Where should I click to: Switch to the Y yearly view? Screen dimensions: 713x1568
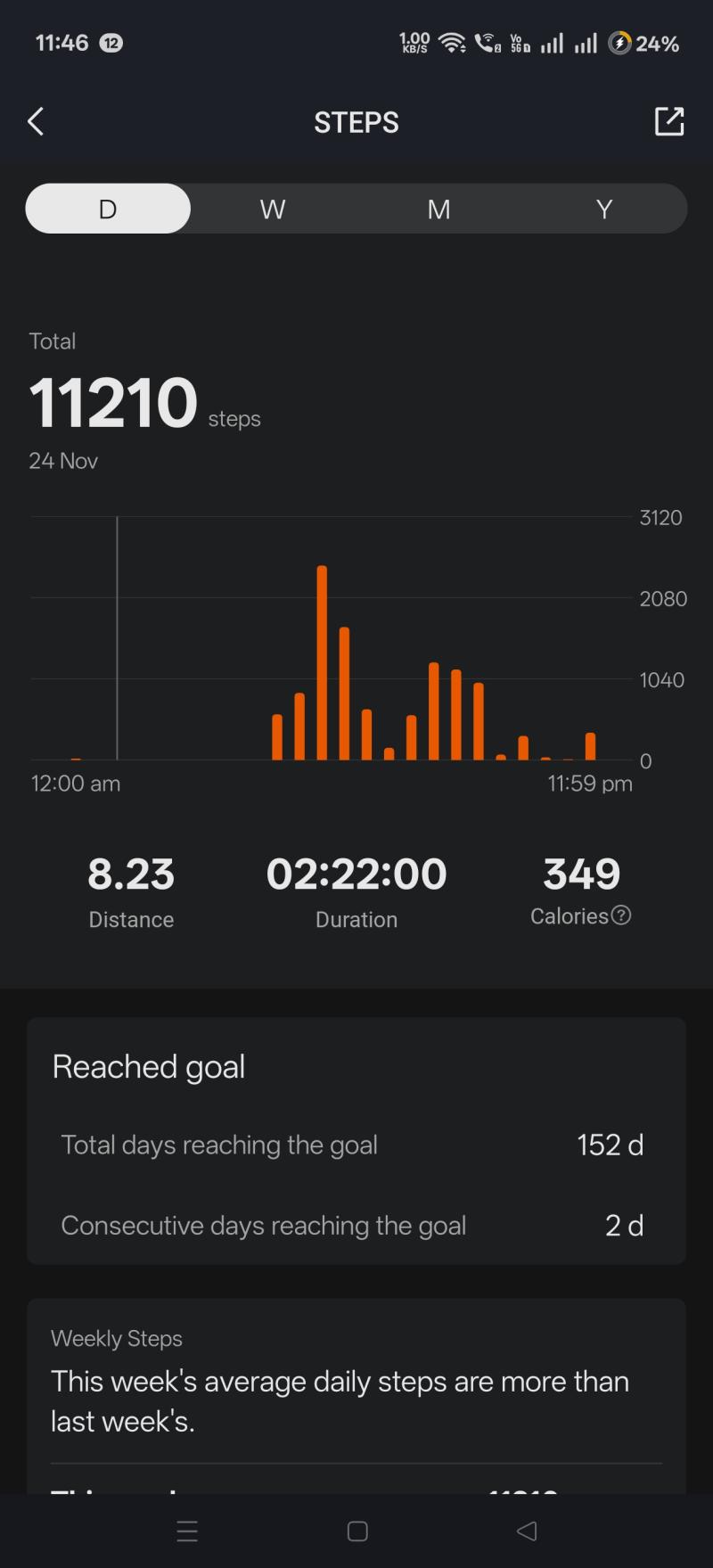pyautogui.click(x=604, y=209)
